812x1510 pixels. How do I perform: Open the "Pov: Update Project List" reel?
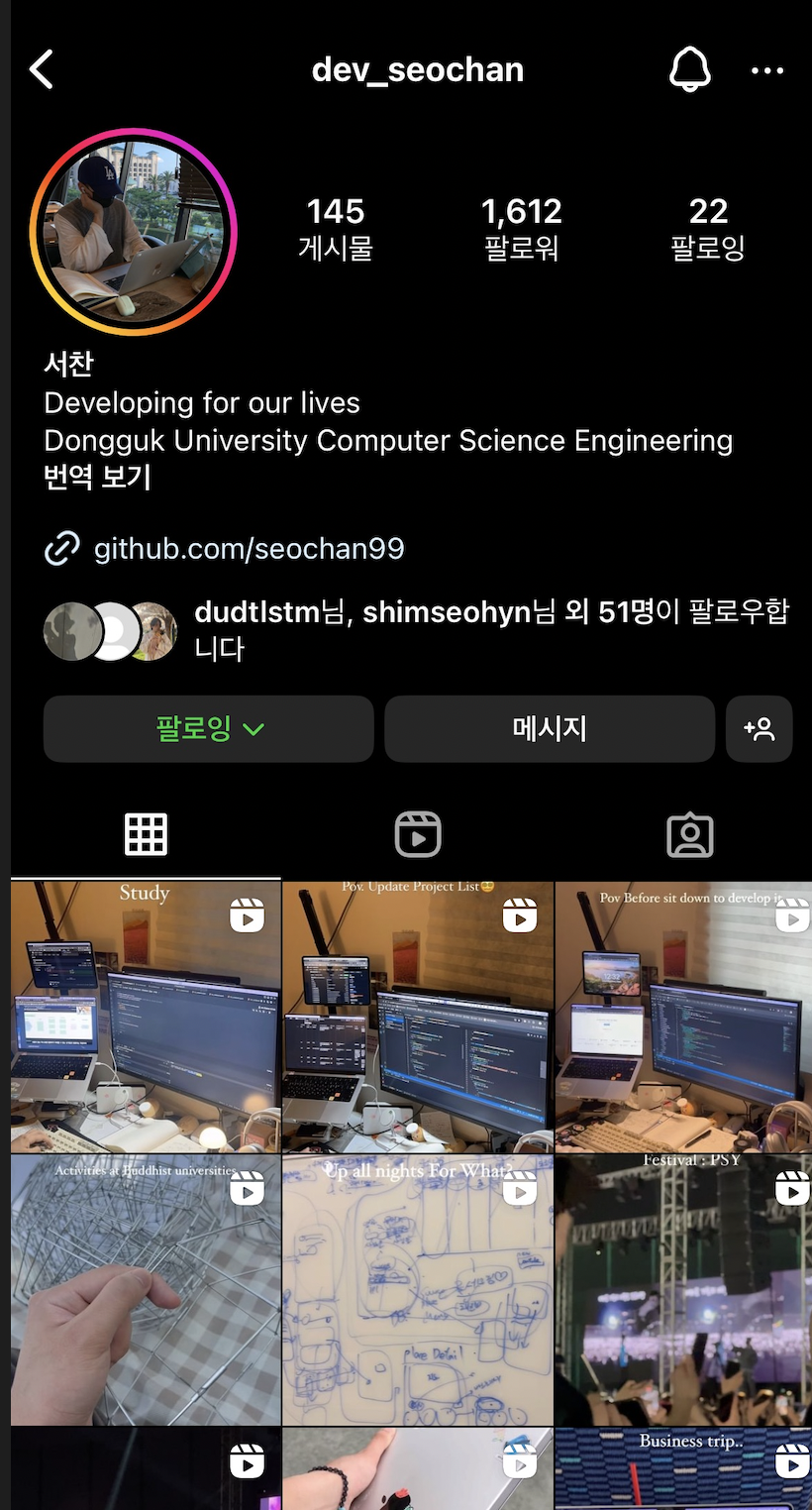tap(418, 1018)
